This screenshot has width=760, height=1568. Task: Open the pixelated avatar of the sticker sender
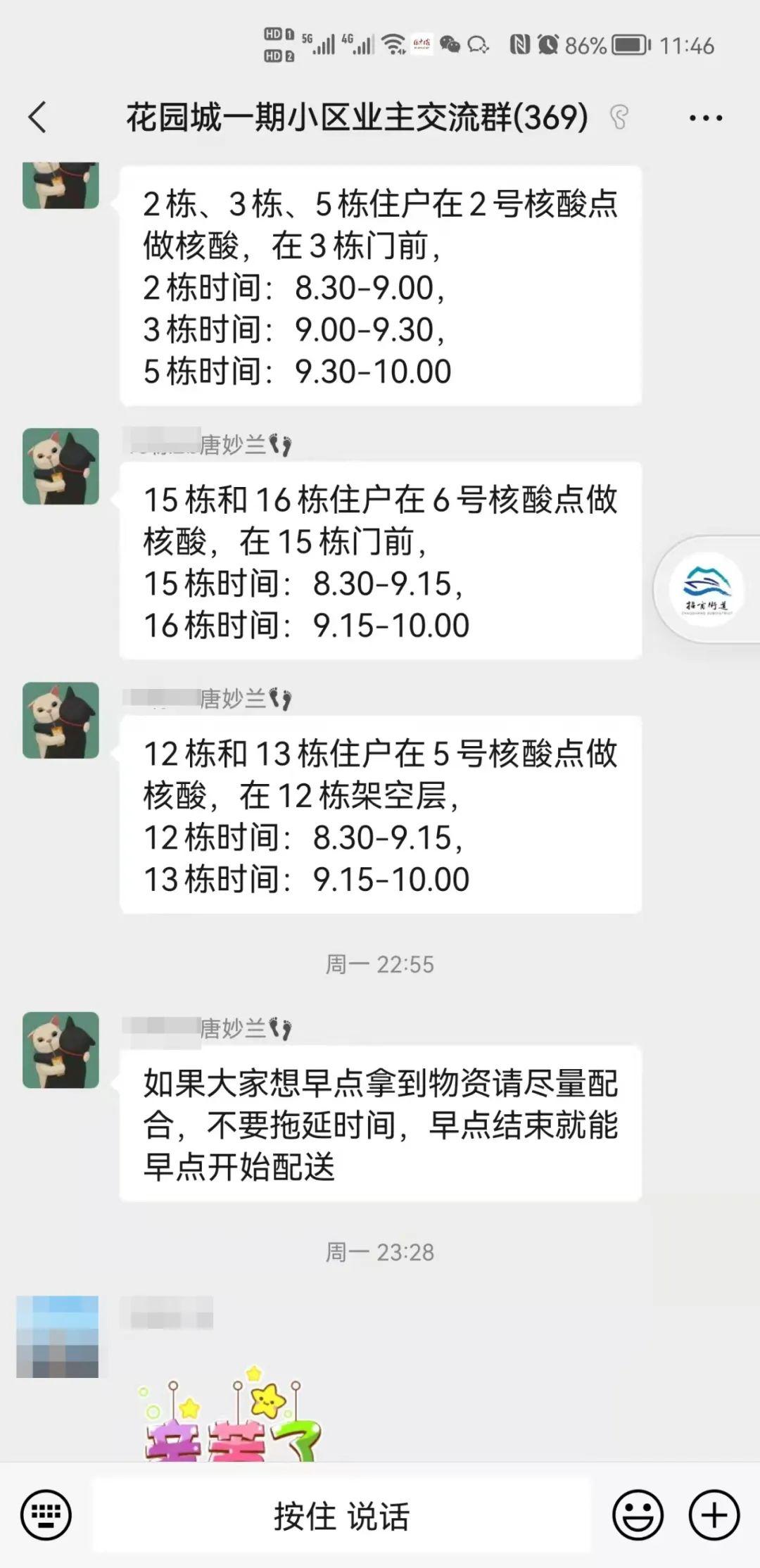(58, 1336)
